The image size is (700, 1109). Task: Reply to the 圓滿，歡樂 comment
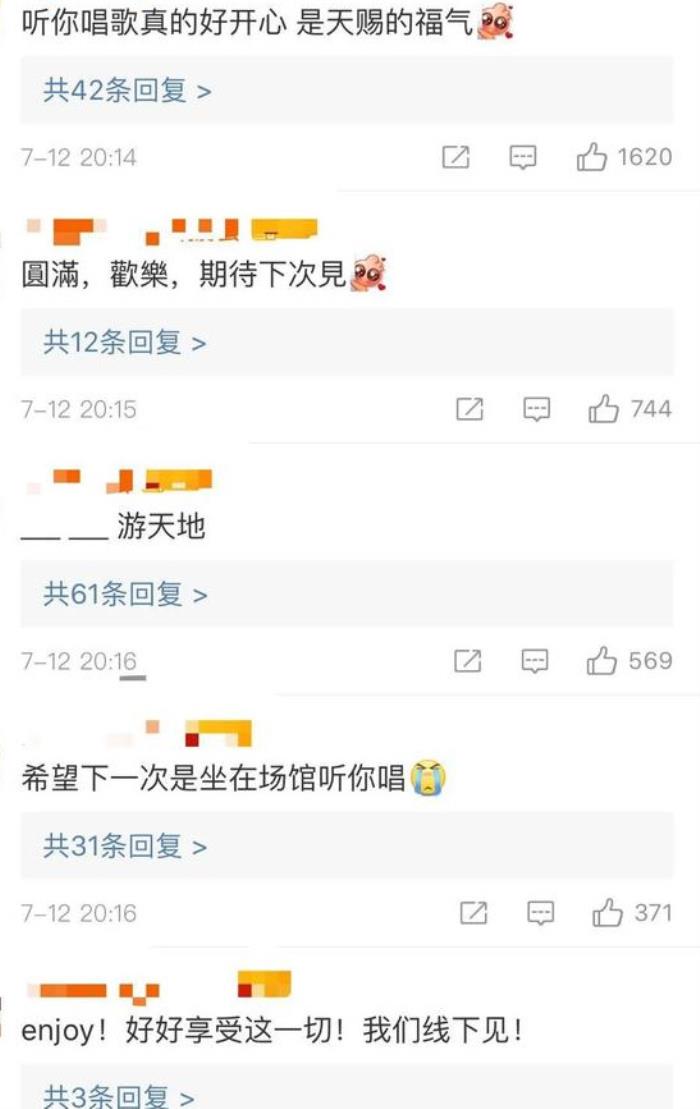(537, 409)
